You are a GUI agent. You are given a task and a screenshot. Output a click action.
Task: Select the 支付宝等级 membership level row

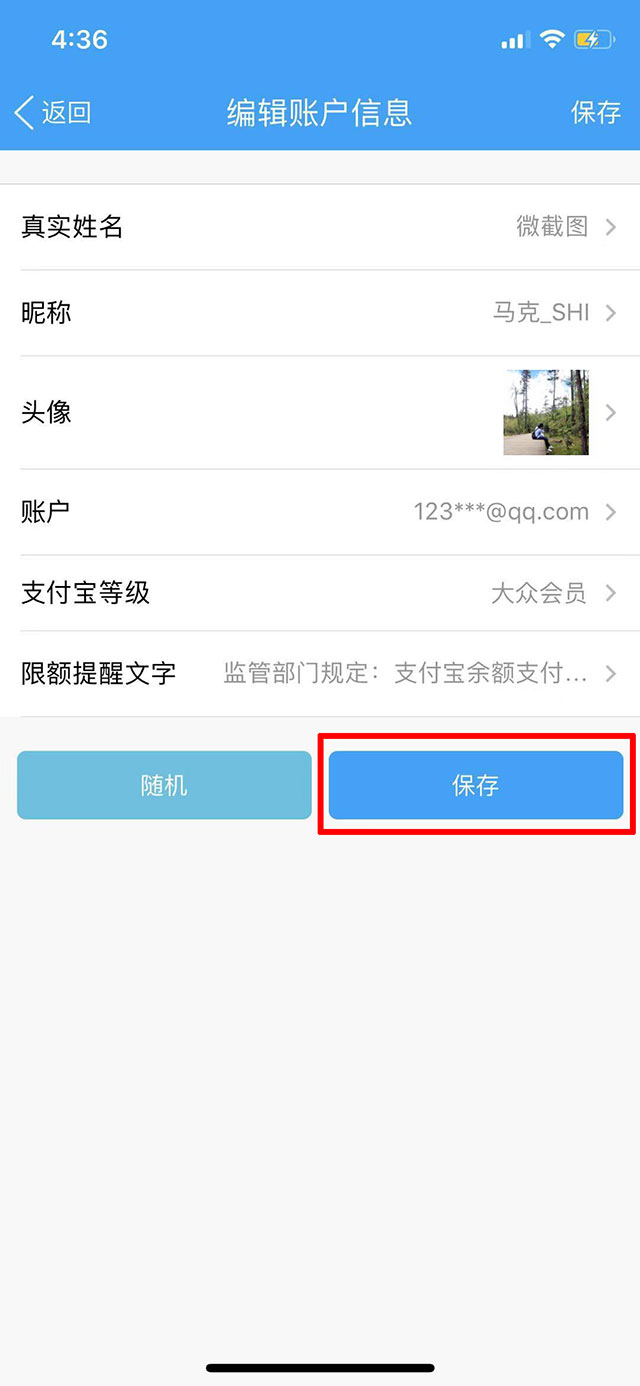[320, 593]
